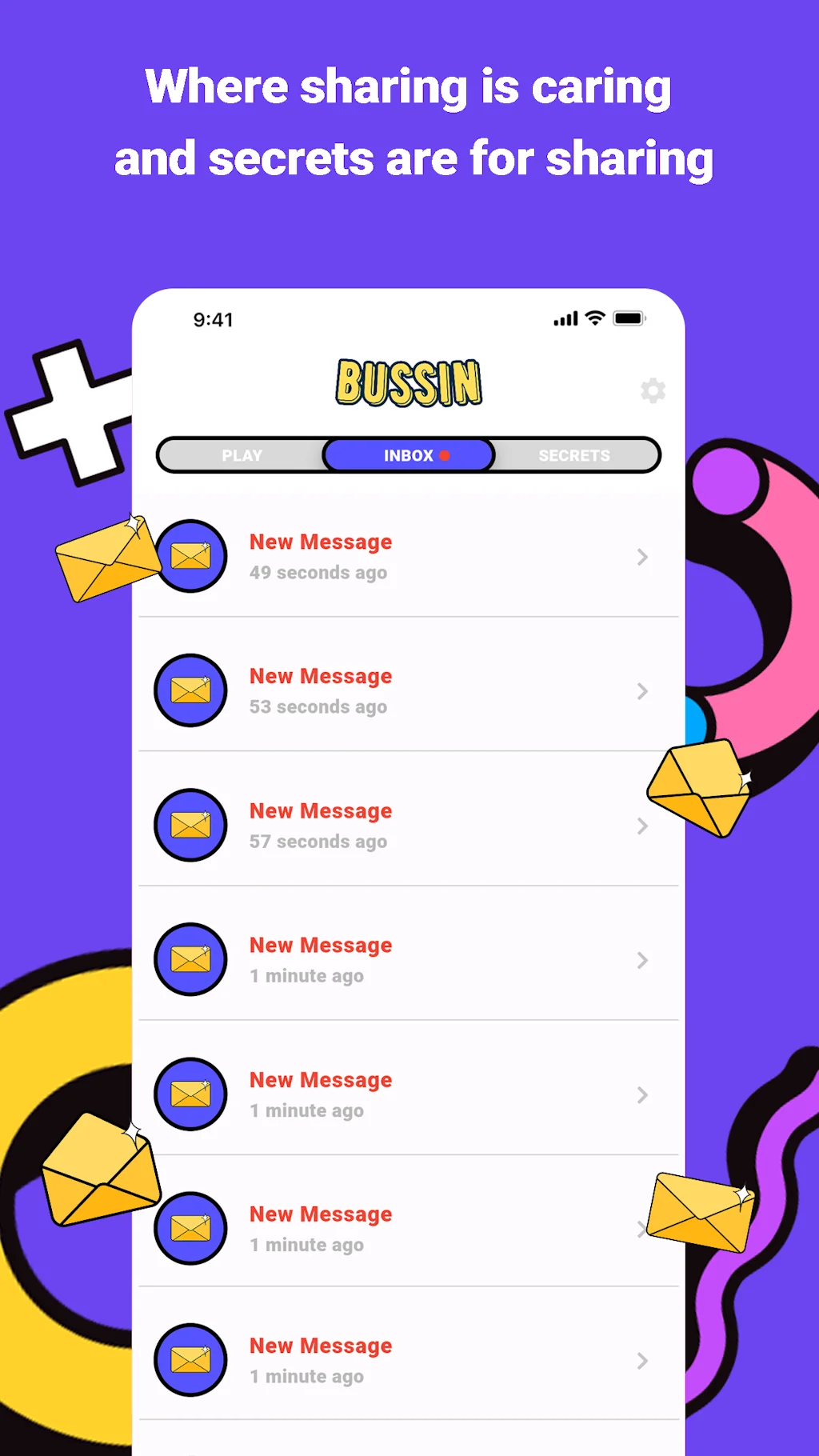The width and height of the screenshot is (819, 1456).
Task: Tap the BUSSIN logo at the top
Action: click(408, 383)
